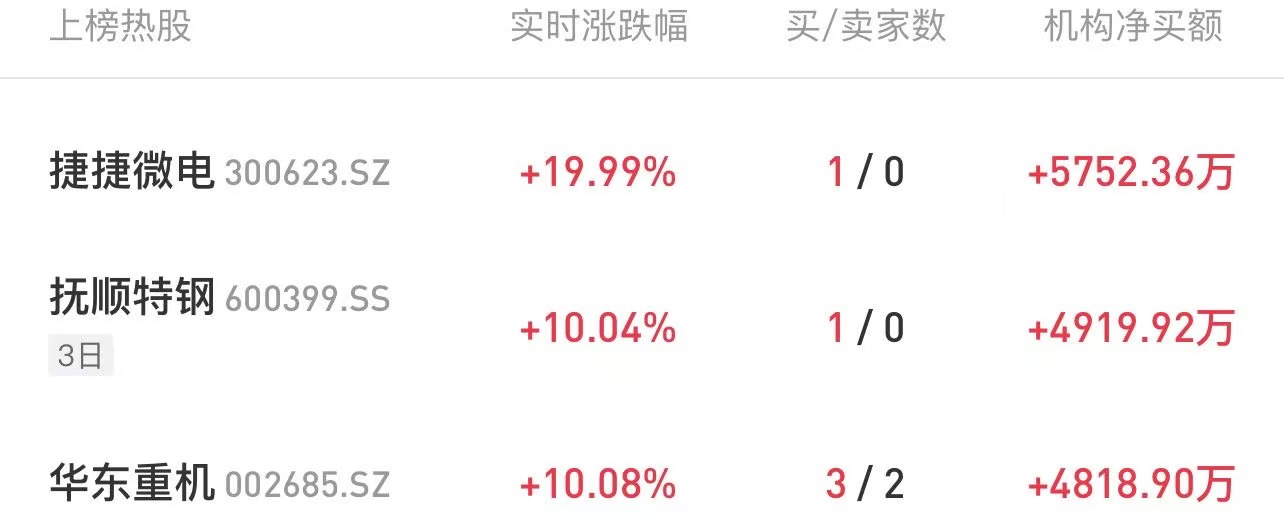Open the stock row for 华东重机 002685.SZ
Viewport: 1284px width, 518px height.
[132, 485]
